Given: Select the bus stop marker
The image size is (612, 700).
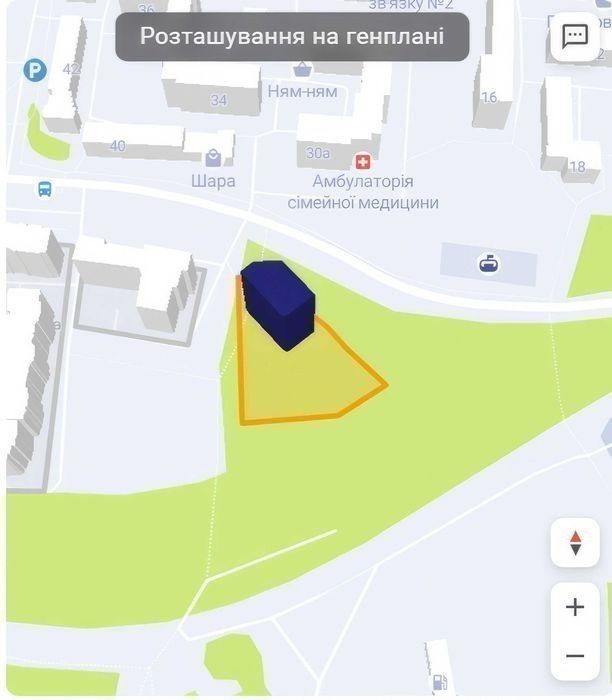Looking at the screenshot, I should coord(44,189).
